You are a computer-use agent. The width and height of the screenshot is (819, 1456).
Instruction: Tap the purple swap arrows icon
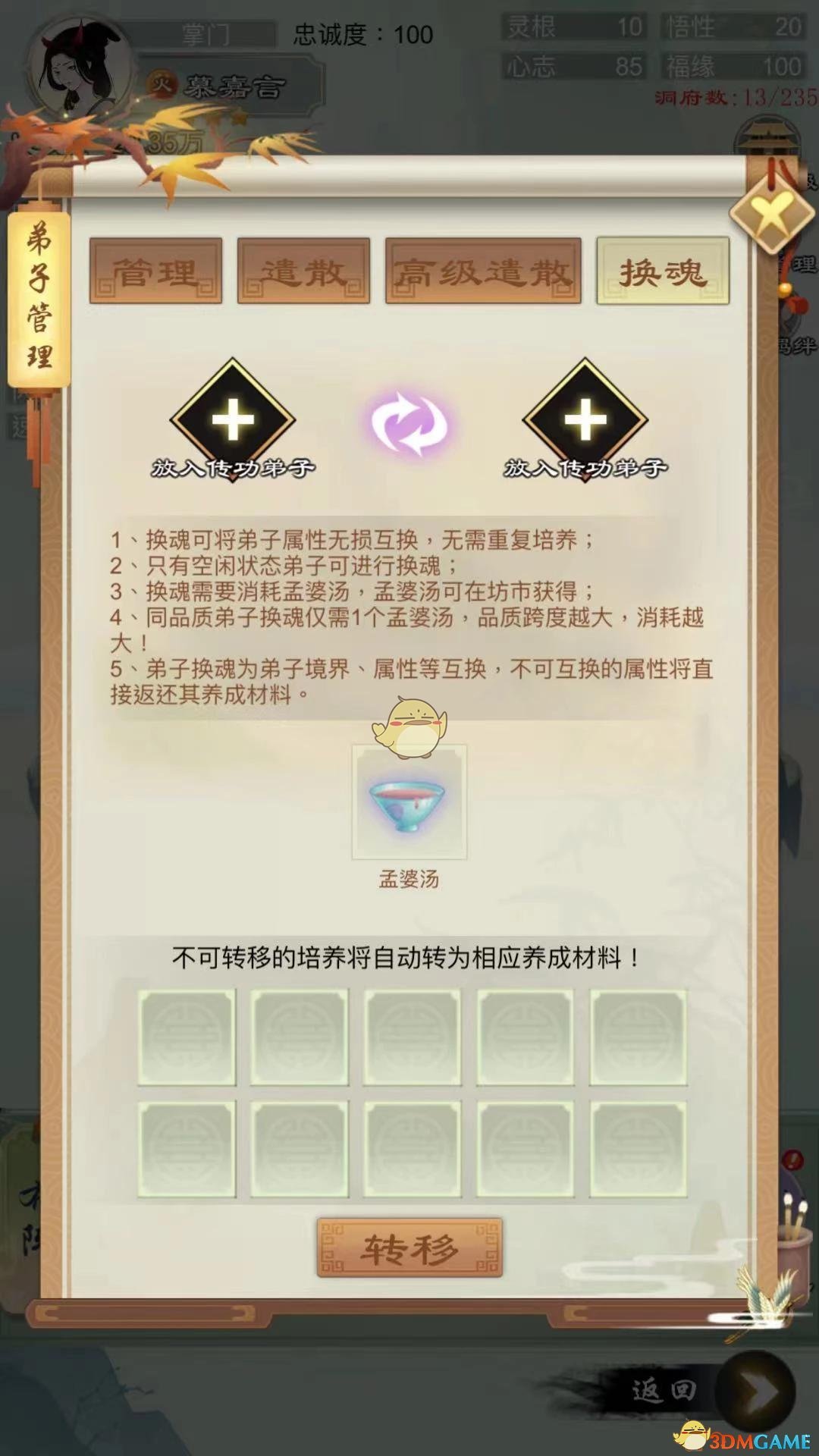coord(409,423)
